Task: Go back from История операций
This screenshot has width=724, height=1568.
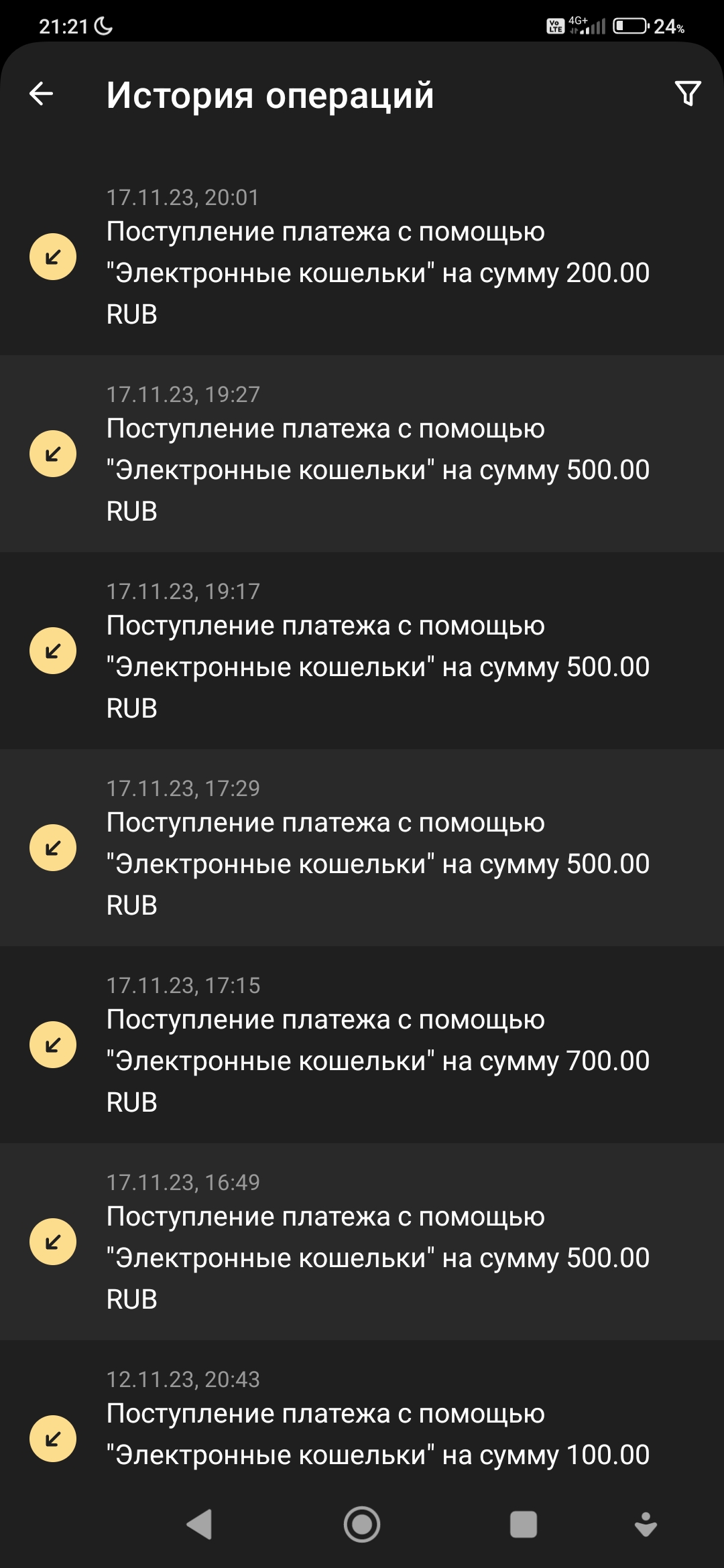Action: [x=42, y=94]
